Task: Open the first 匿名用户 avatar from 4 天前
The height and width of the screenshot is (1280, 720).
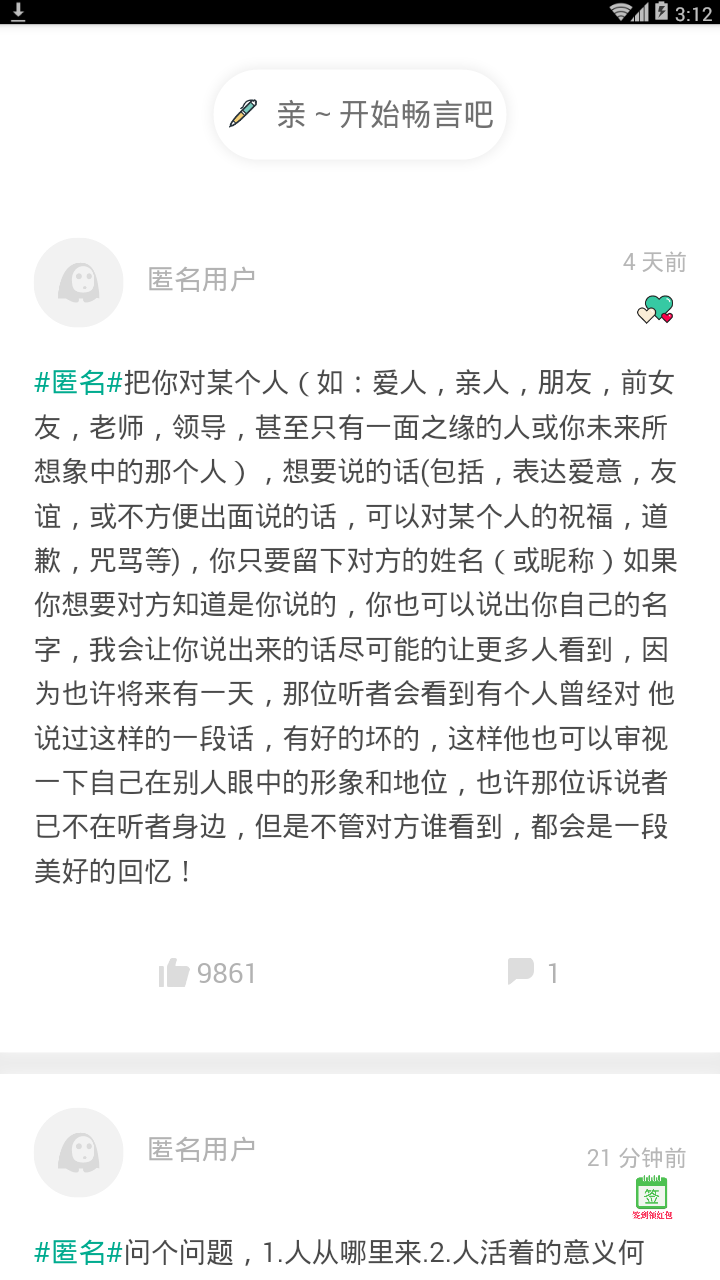Action: (78, 282)
